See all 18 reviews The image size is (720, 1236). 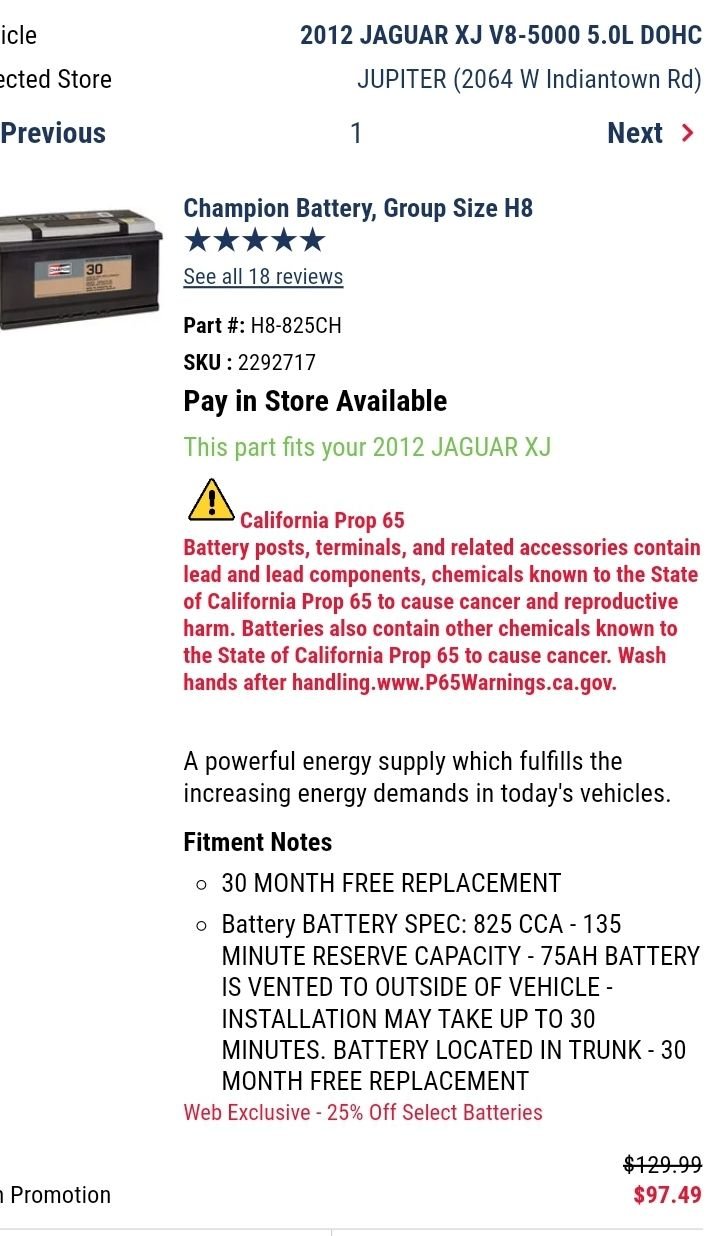(263, 277)
